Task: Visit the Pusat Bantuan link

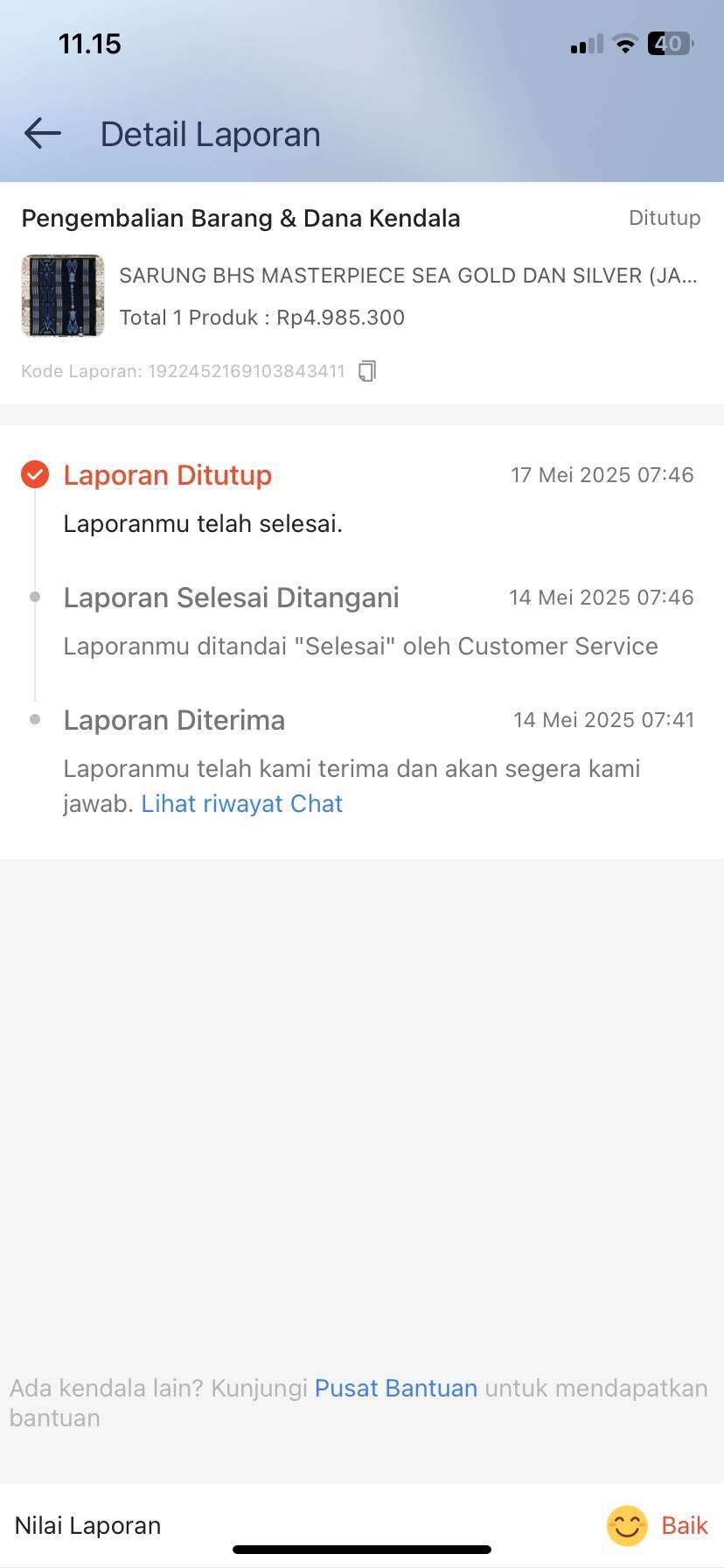Action: [396, 1388]
